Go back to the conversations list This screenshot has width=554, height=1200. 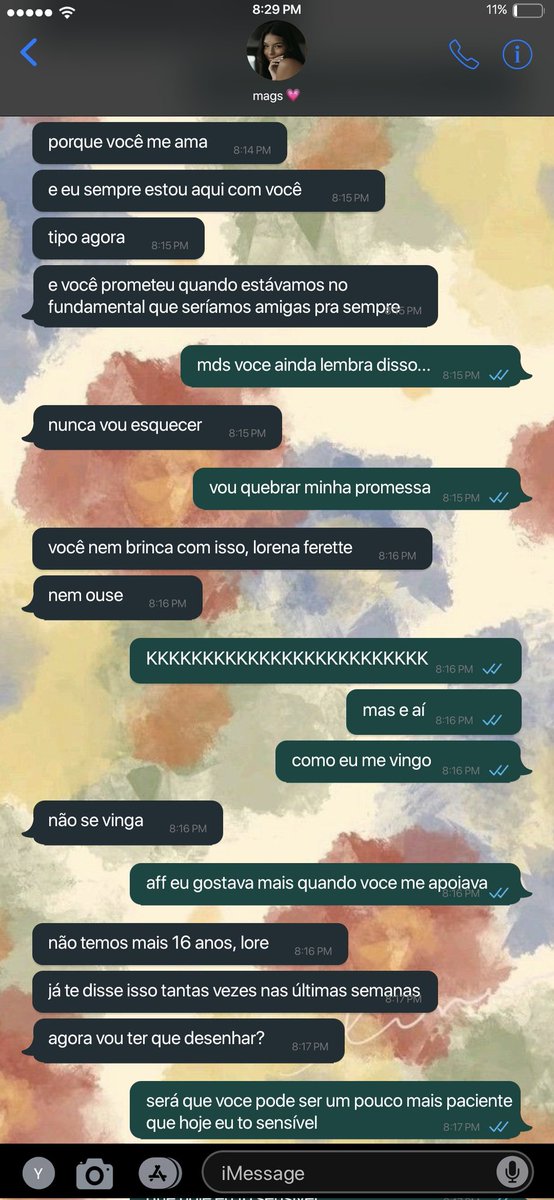click(29, 52)
